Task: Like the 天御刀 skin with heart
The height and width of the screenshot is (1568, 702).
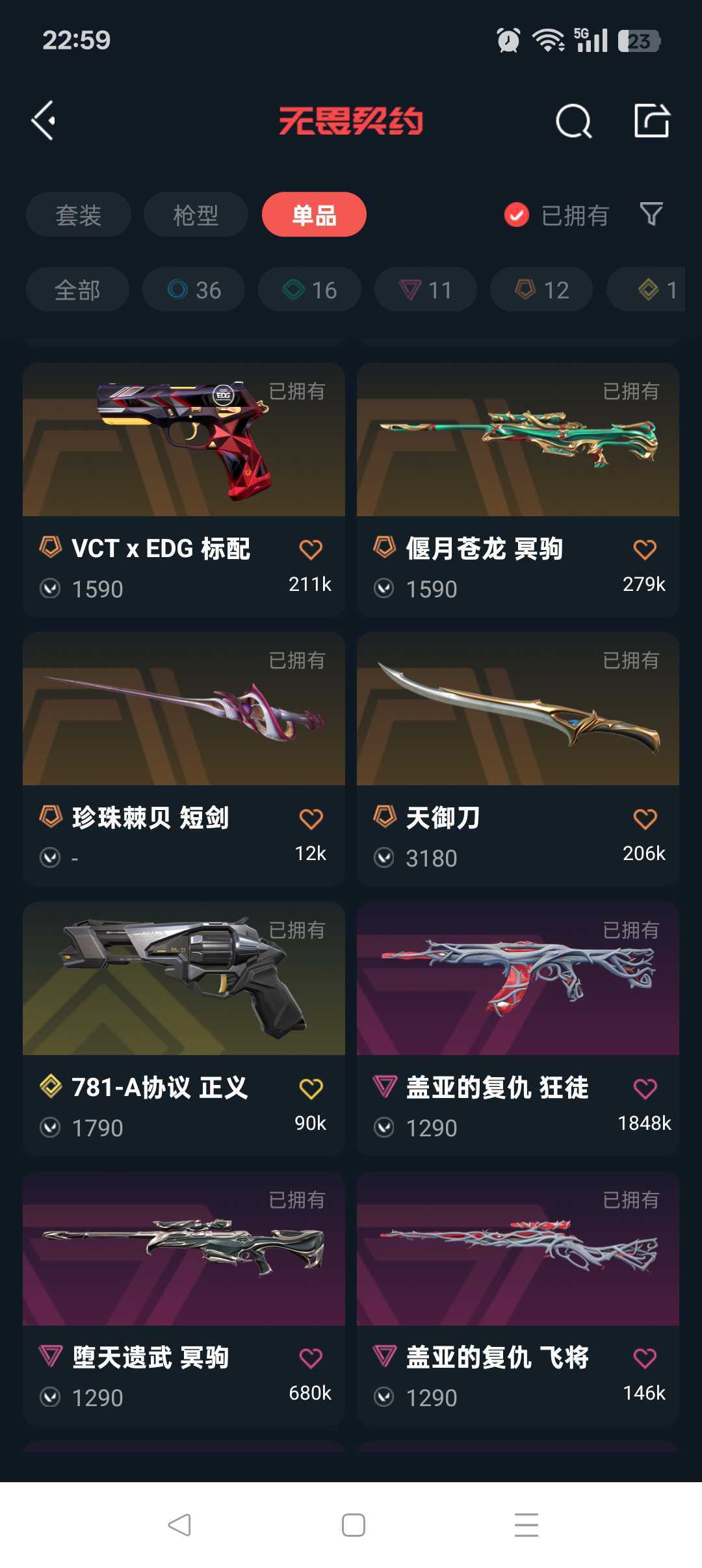Action: click(645, 818)
